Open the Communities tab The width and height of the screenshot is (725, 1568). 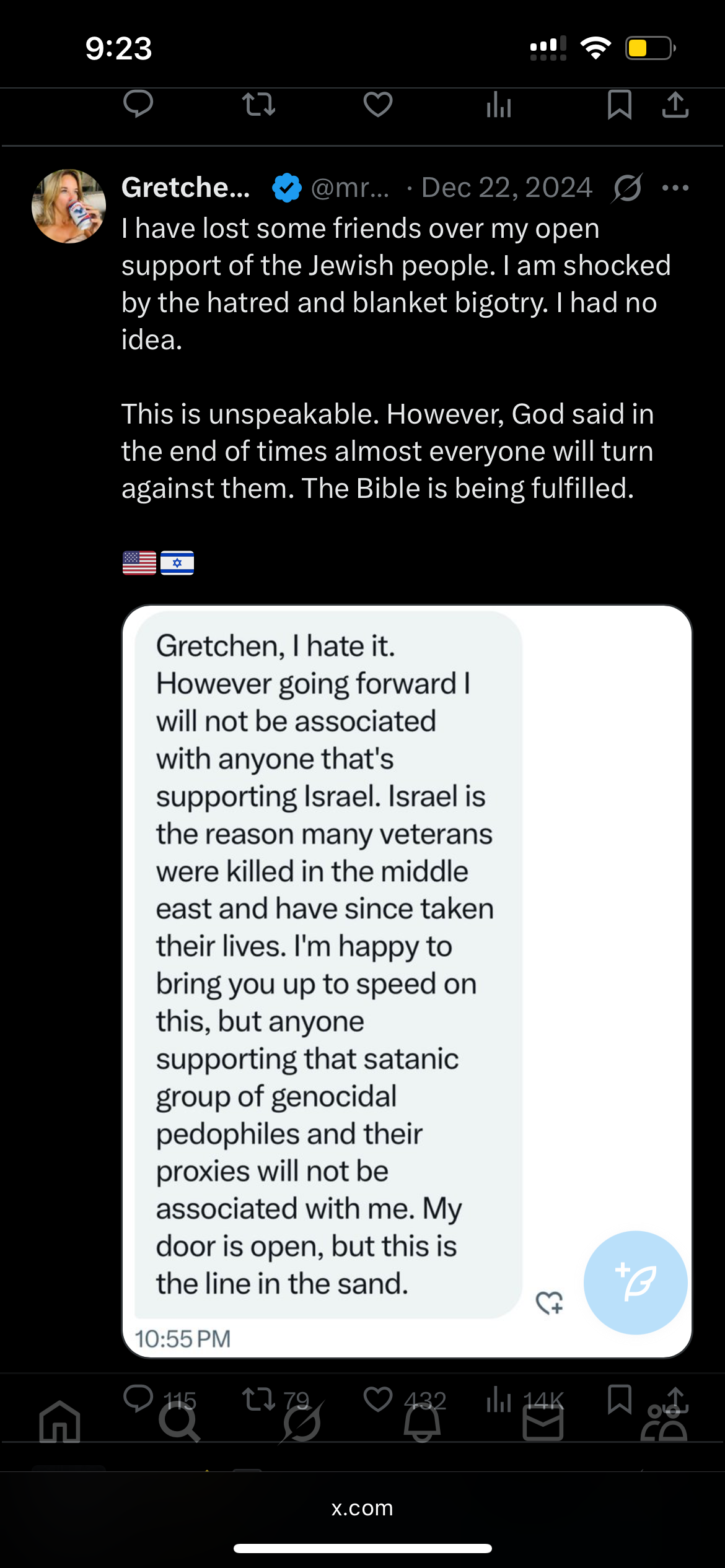[664, 1422]
